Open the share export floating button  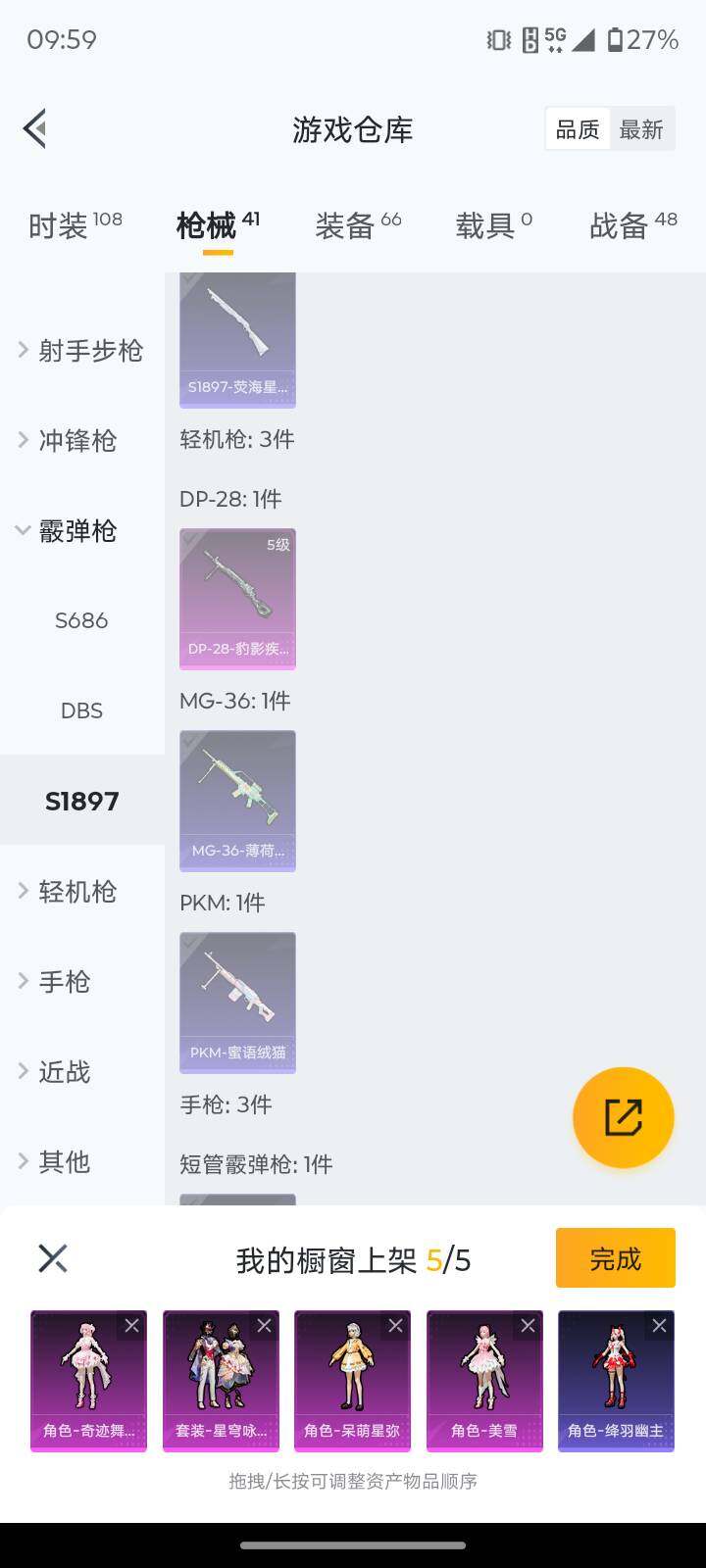(623, 1117)
